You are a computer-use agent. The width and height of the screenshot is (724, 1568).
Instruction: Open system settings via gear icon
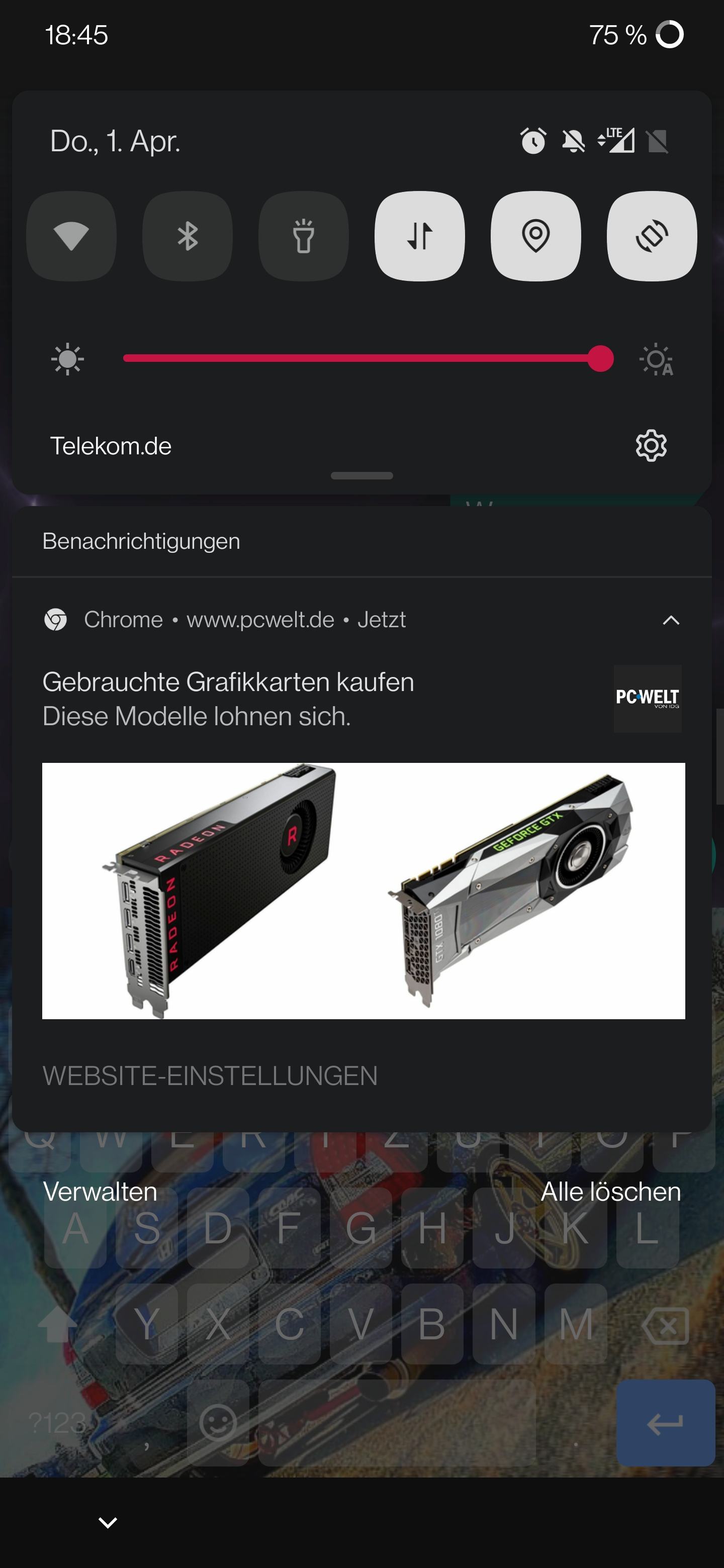(651, 446)
